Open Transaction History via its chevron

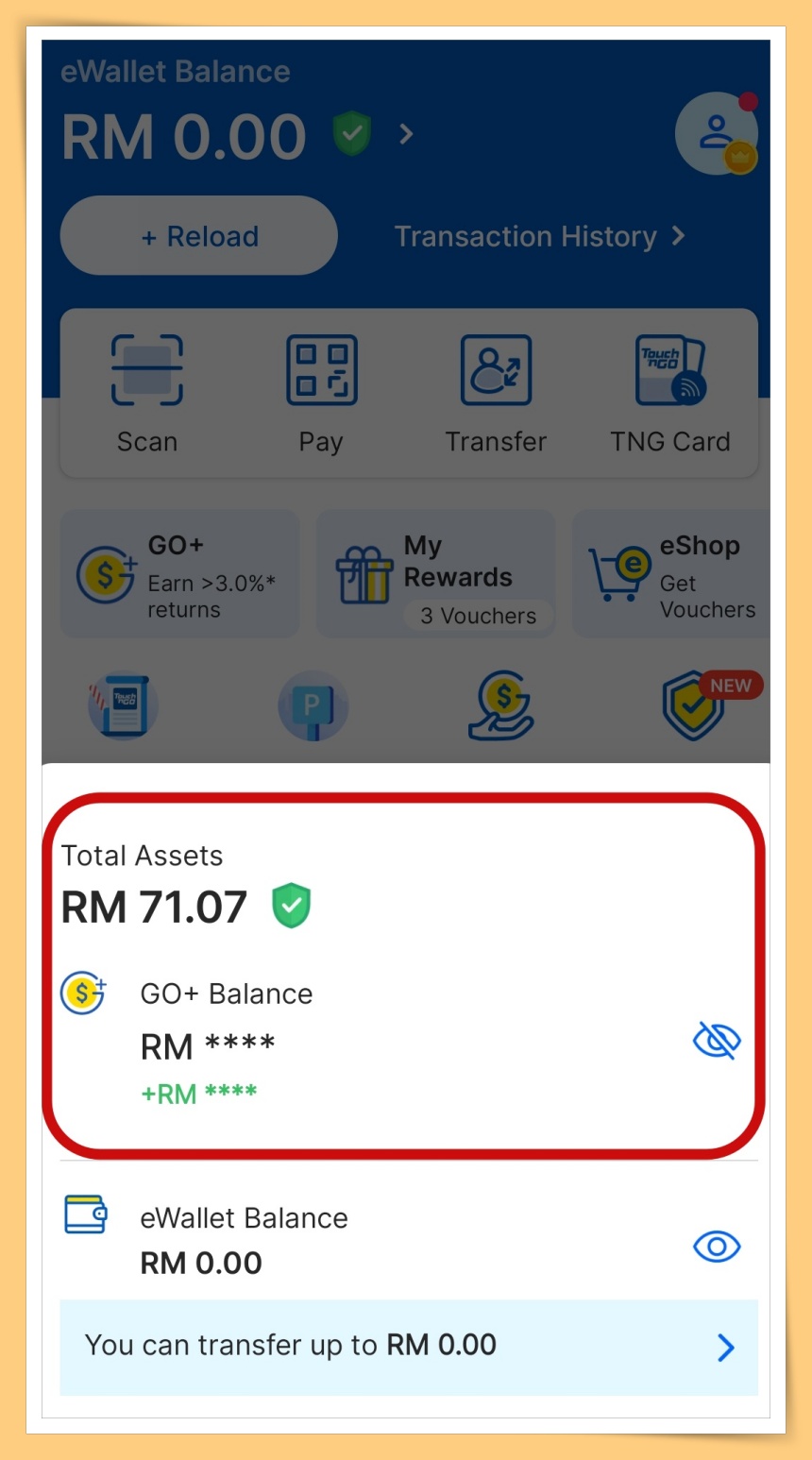point(678,236)
